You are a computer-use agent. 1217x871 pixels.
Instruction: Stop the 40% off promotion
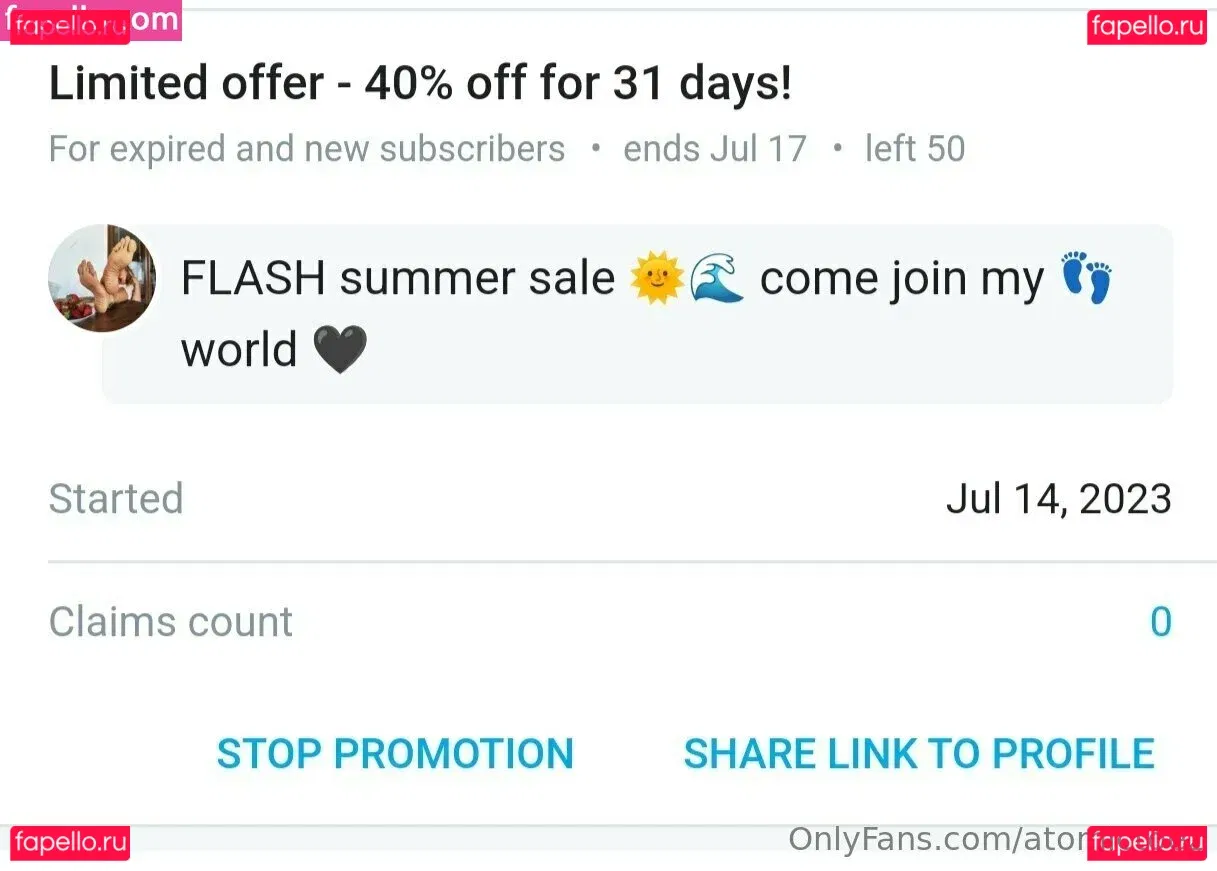[x=395, y=753]
